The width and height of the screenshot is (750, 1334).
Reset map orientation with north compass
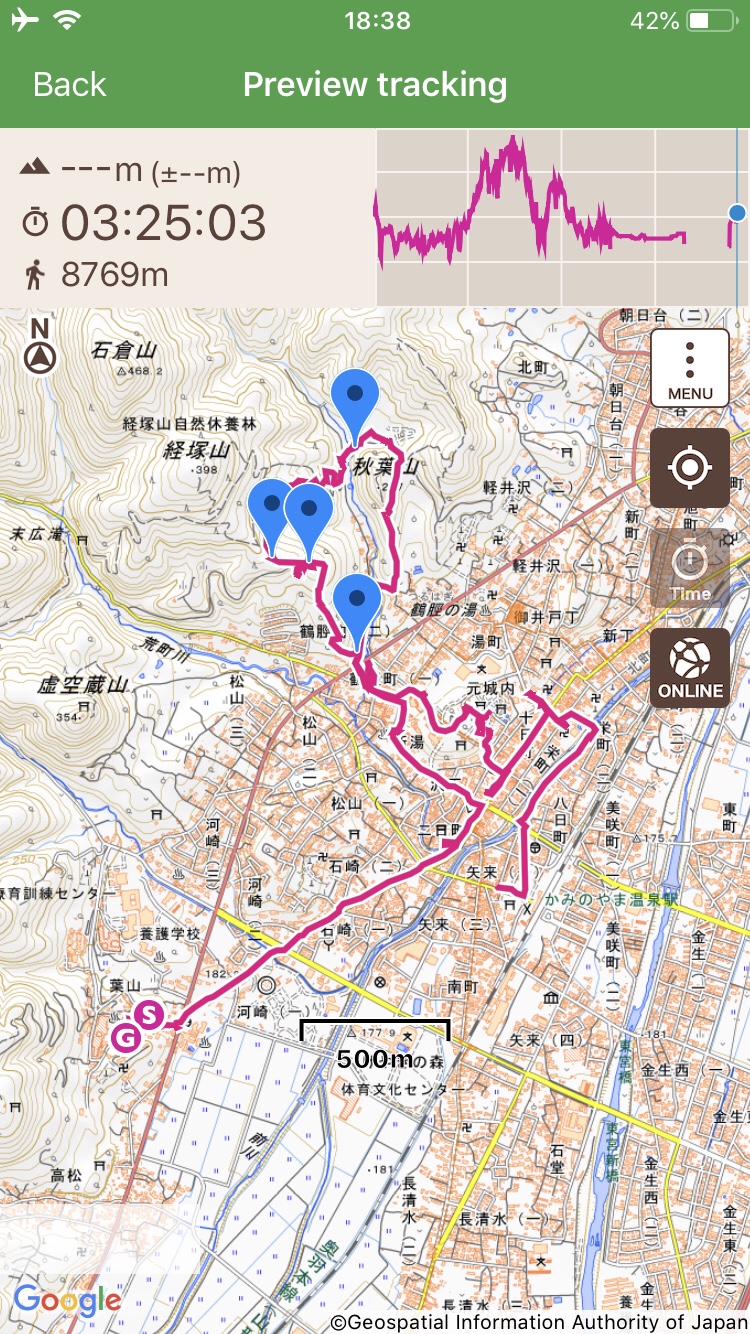point(40,347)
